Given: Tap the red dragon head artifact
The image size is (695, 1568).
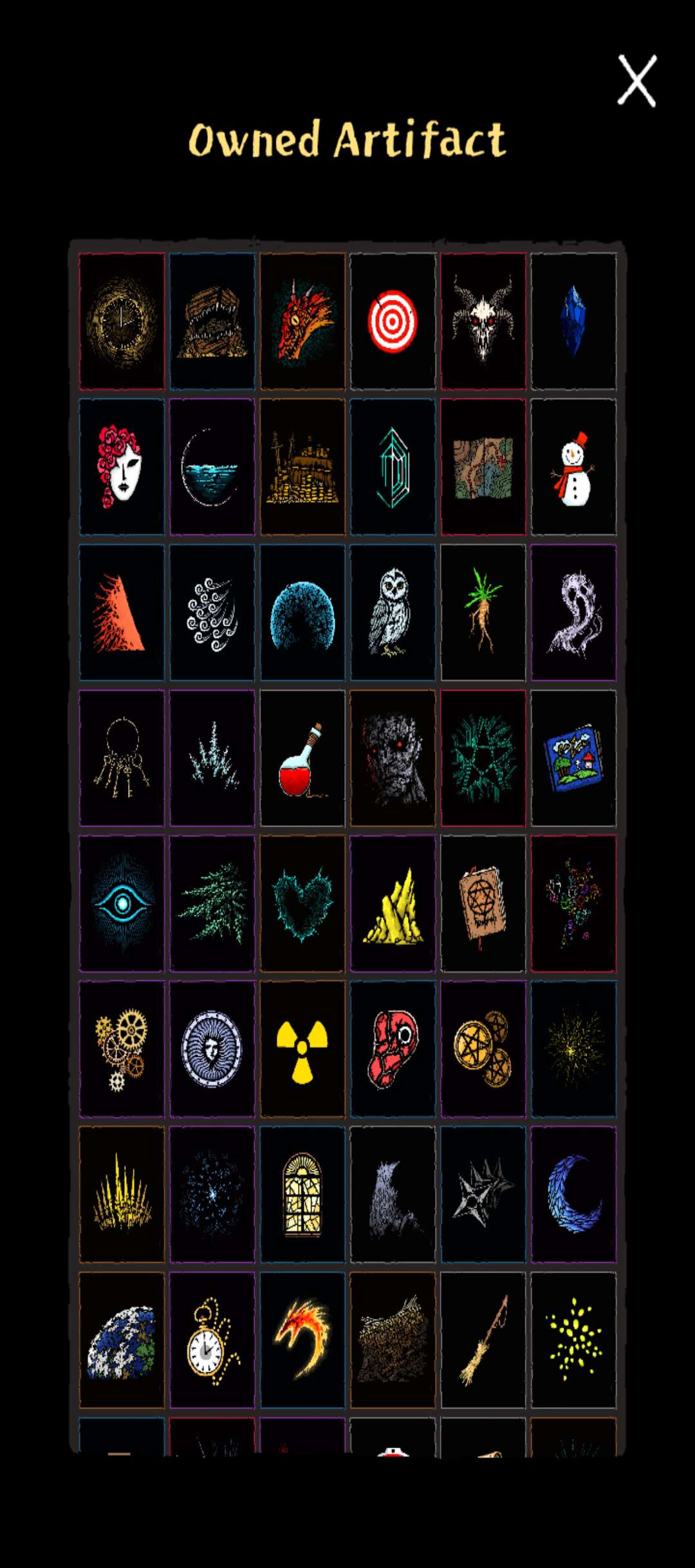Looking at the screenshot, I should pyautogui.click(x=302, y=321).
